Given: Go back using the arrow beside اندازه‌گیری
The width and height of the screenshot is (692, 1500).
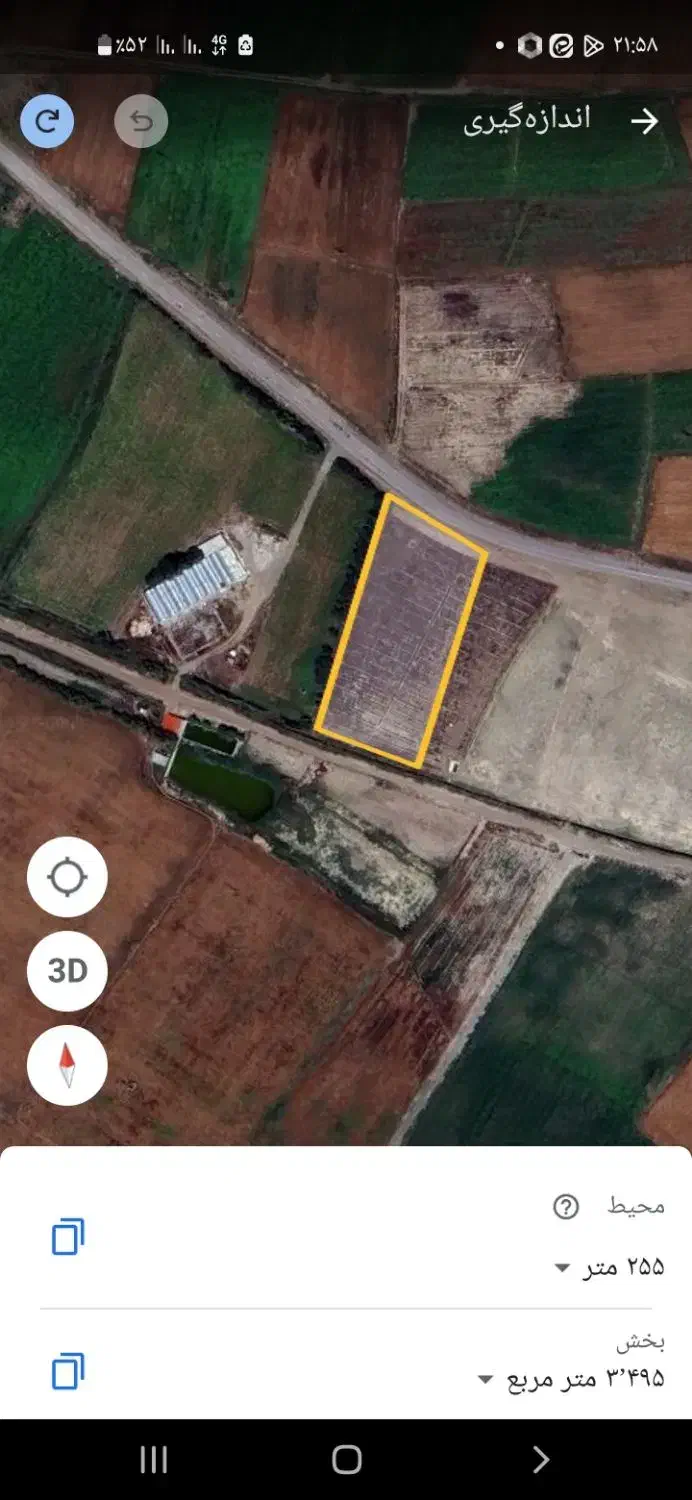Looking at the screenshot, I should click(x=645, y=121).
